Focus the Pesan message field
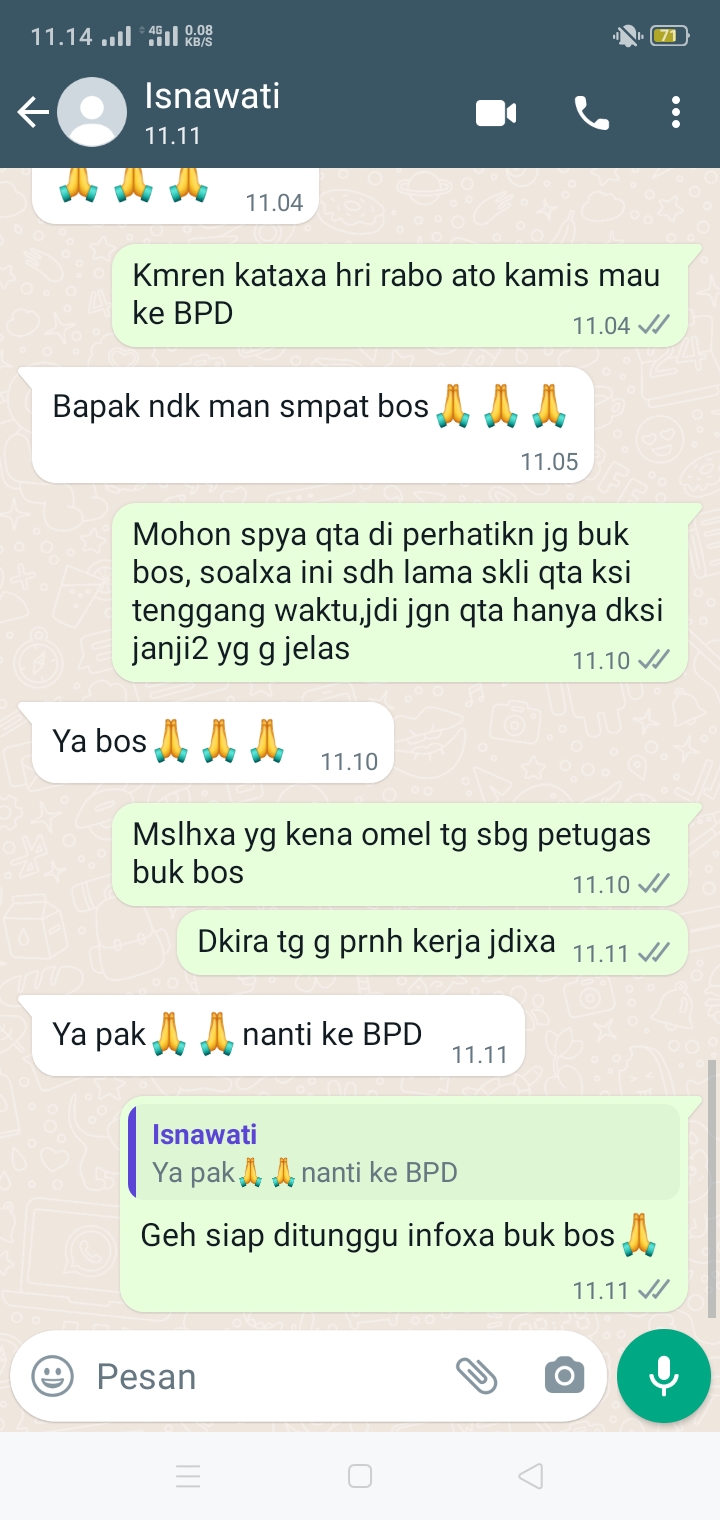Image resolution: width=720 pixels, height=1520 pixels. tap(260, 1376)
